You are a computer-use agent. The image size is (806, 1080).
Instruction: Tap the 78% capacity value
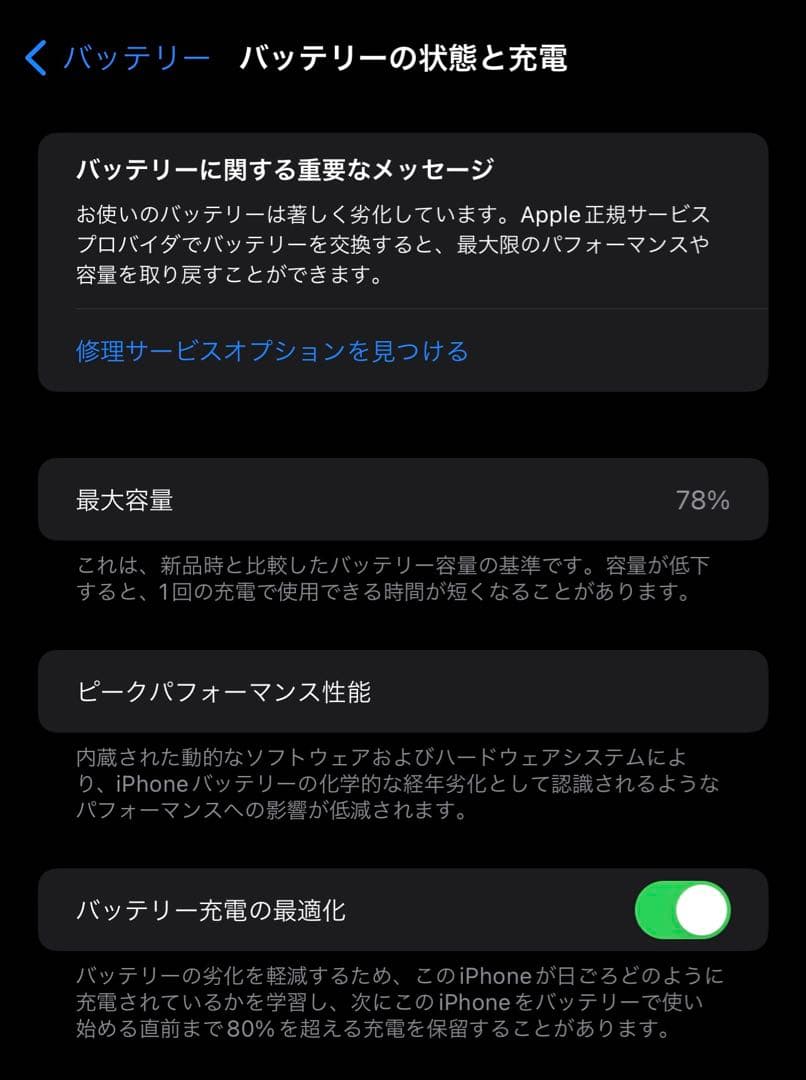pyautogui.click(x=703, y=500)
